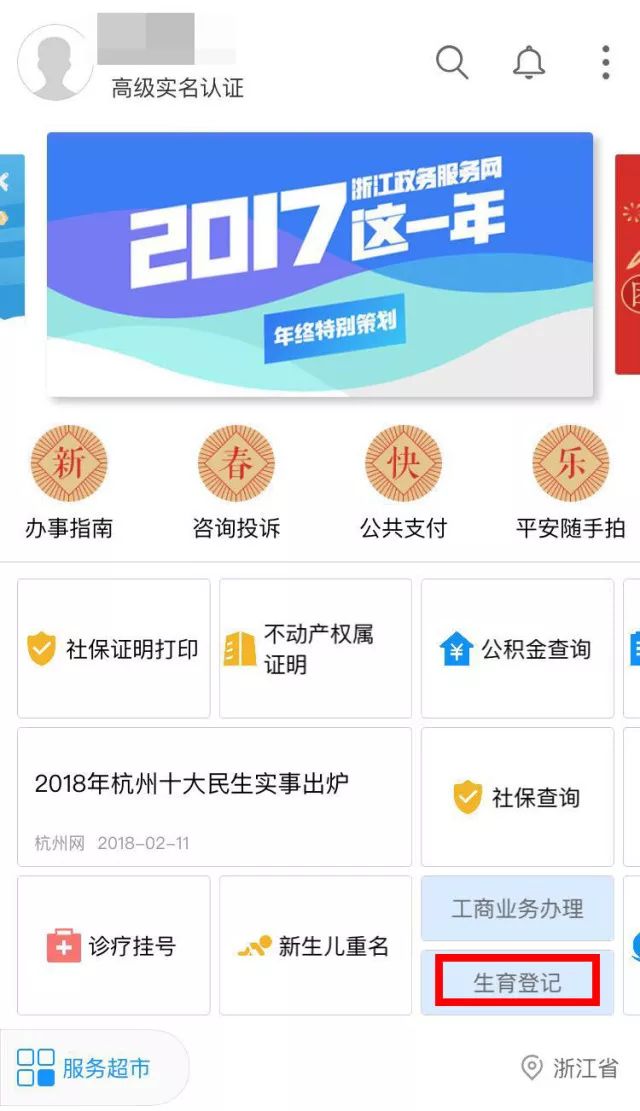Open the three-dot overflow menu
640x1111 pixels.
point(605,63)
